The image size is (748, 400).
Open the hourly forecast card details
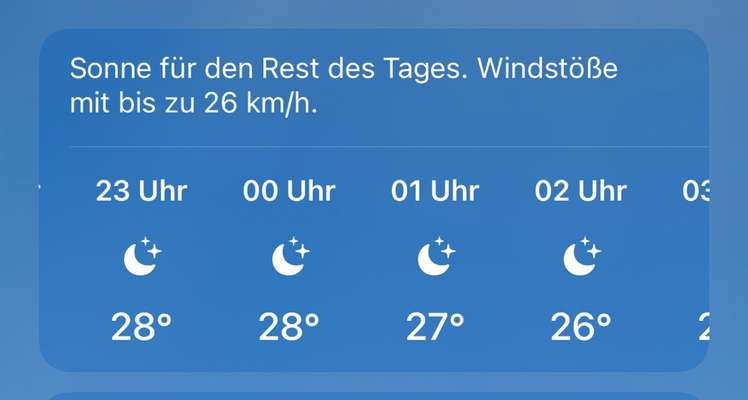coord(373,200)
